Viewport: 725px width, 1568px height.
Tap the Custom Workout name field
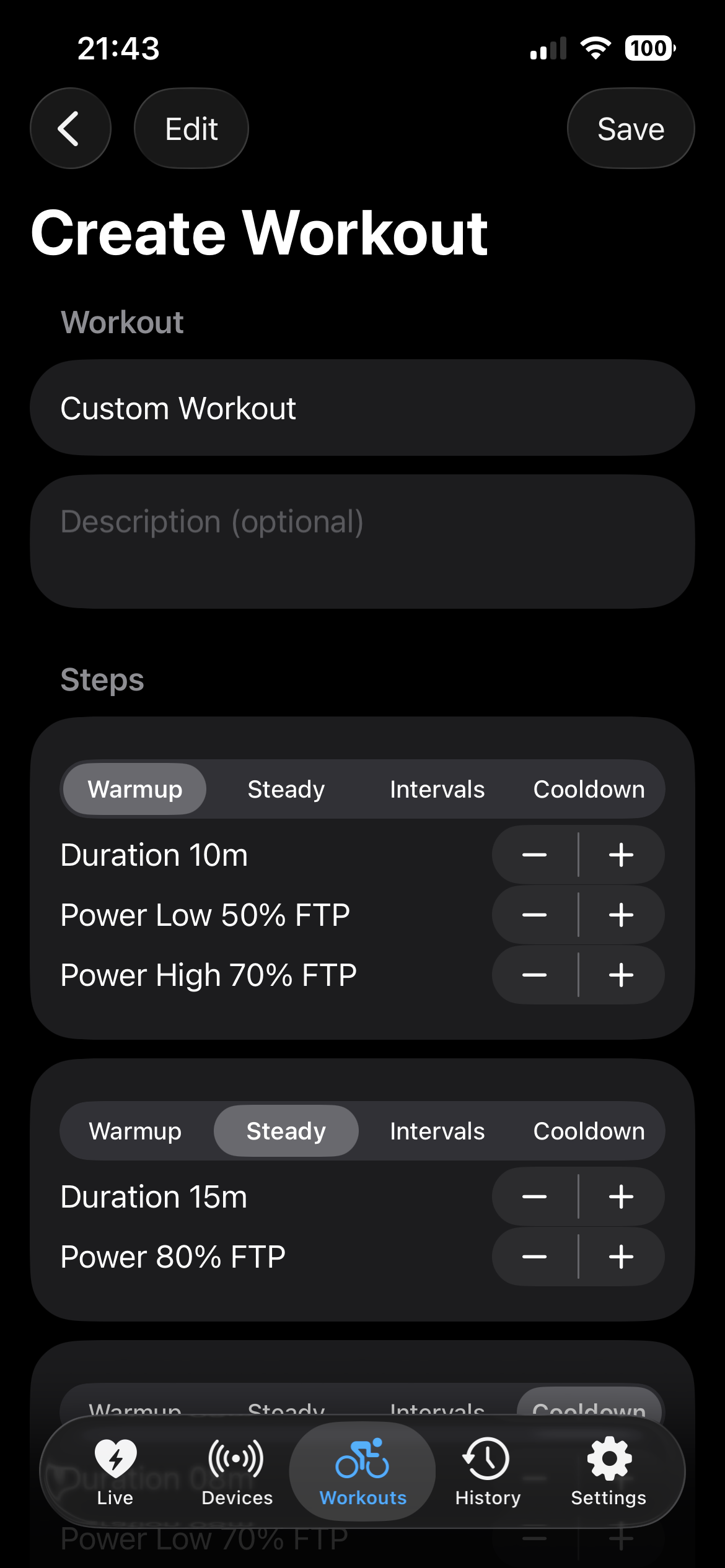[x=362, y=407]
